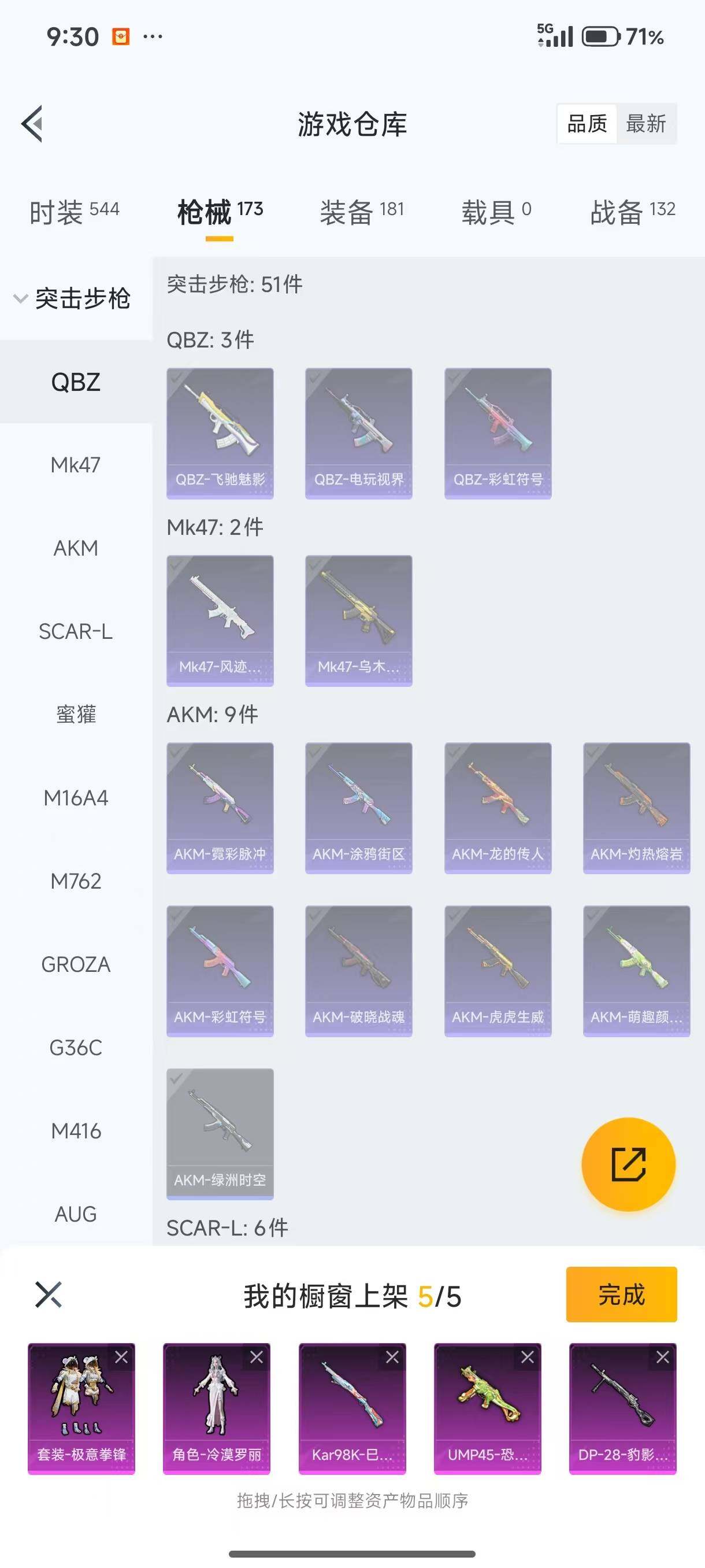Go back from the 游戏仓库 screen
The width and height of the screenshot is (705, 1568).
[x=32, y=124]
